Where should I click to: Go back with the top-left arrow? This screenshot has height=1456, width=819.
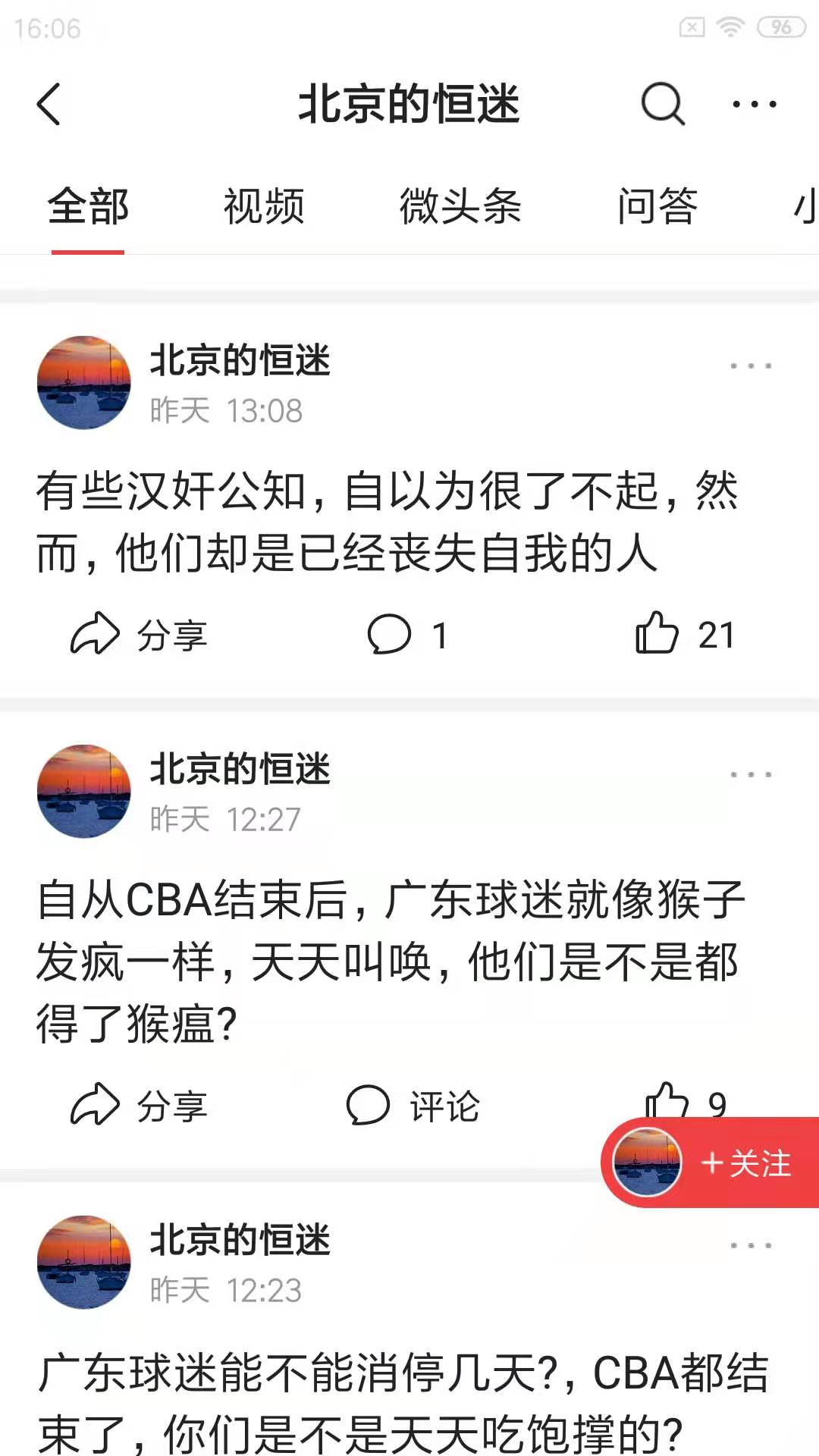[49, 104]
